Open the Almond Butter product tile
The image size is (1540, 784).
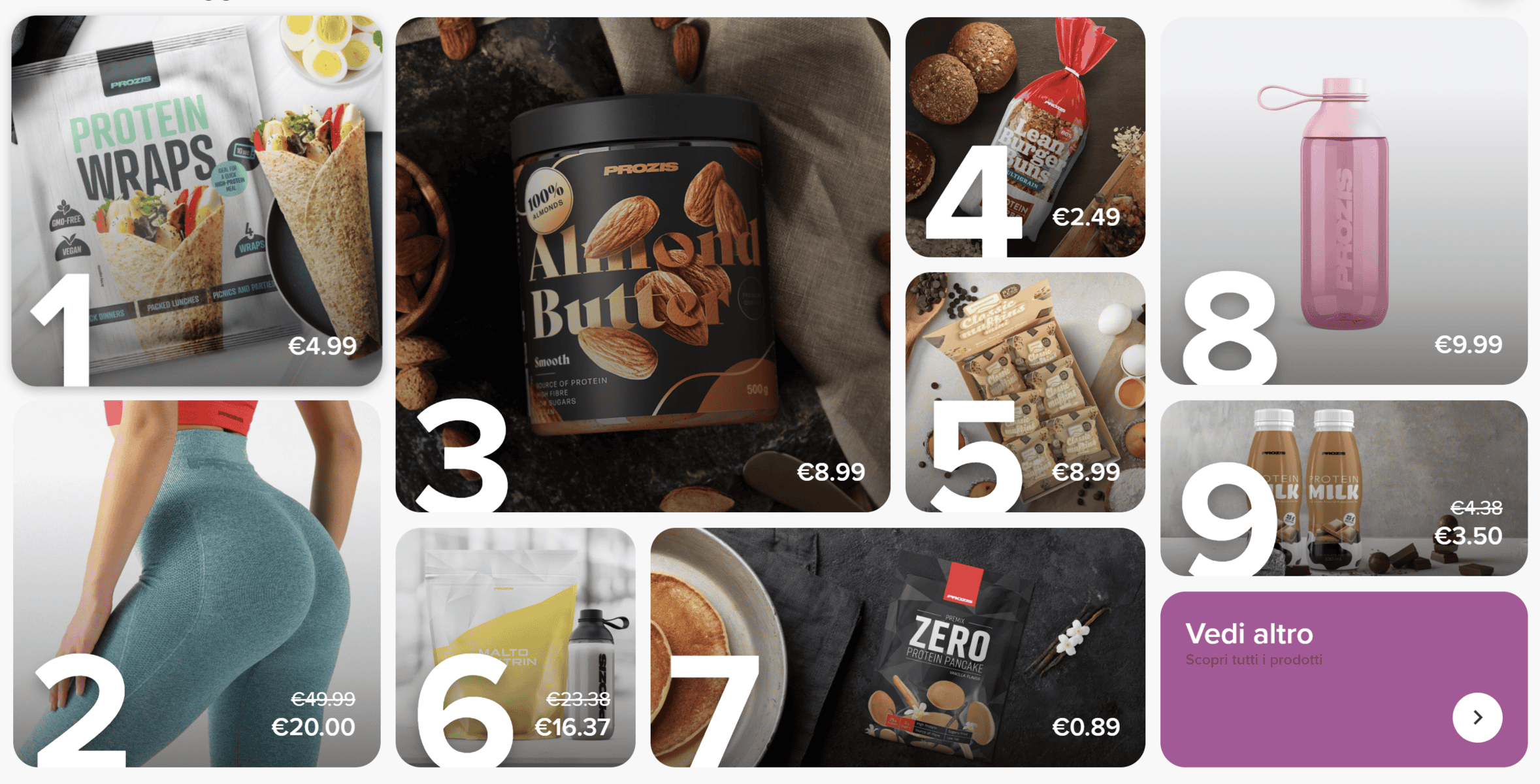[x=642, y=265]
